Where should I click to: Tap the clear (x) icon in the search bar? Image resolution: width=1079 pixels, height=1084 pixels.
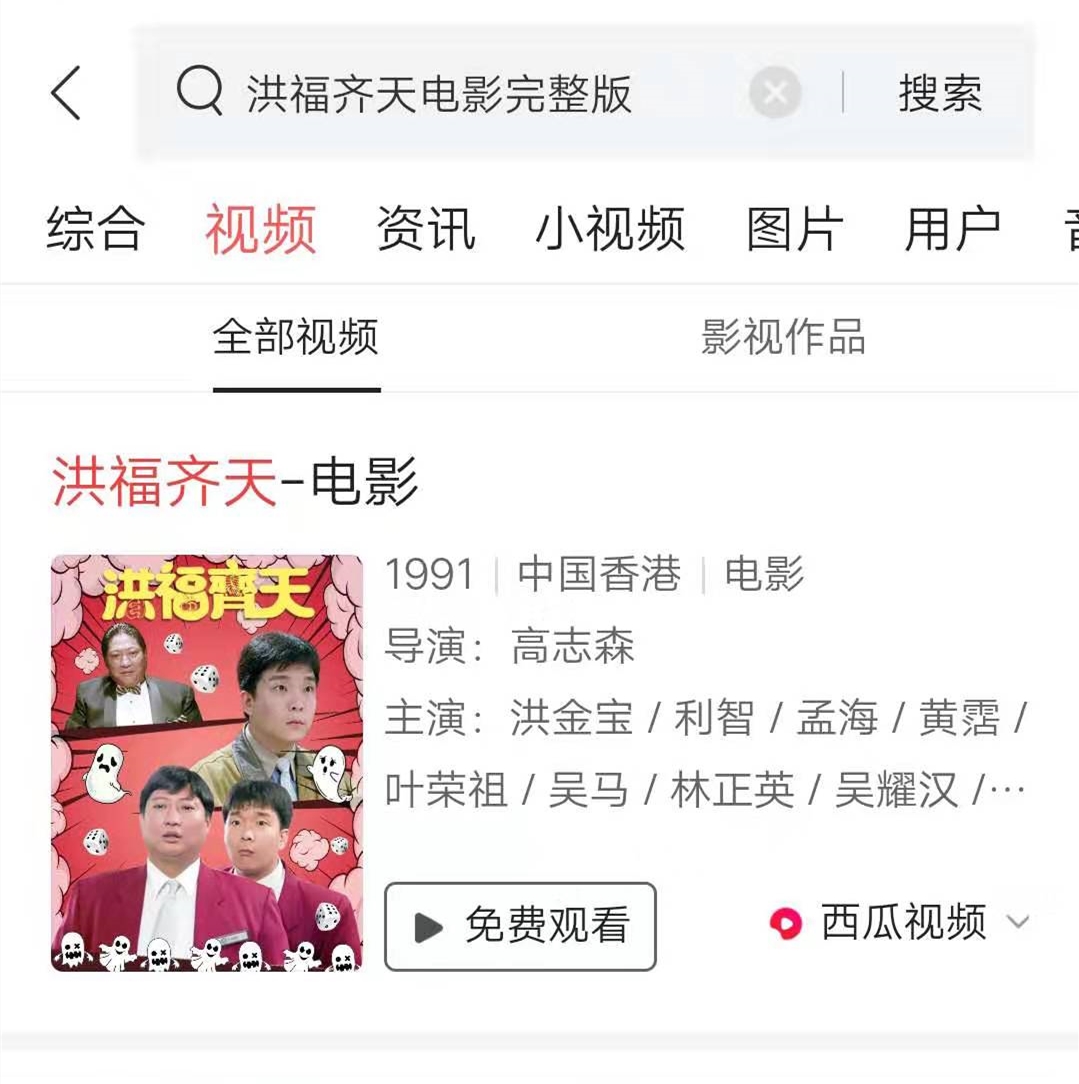coord(774,93)
